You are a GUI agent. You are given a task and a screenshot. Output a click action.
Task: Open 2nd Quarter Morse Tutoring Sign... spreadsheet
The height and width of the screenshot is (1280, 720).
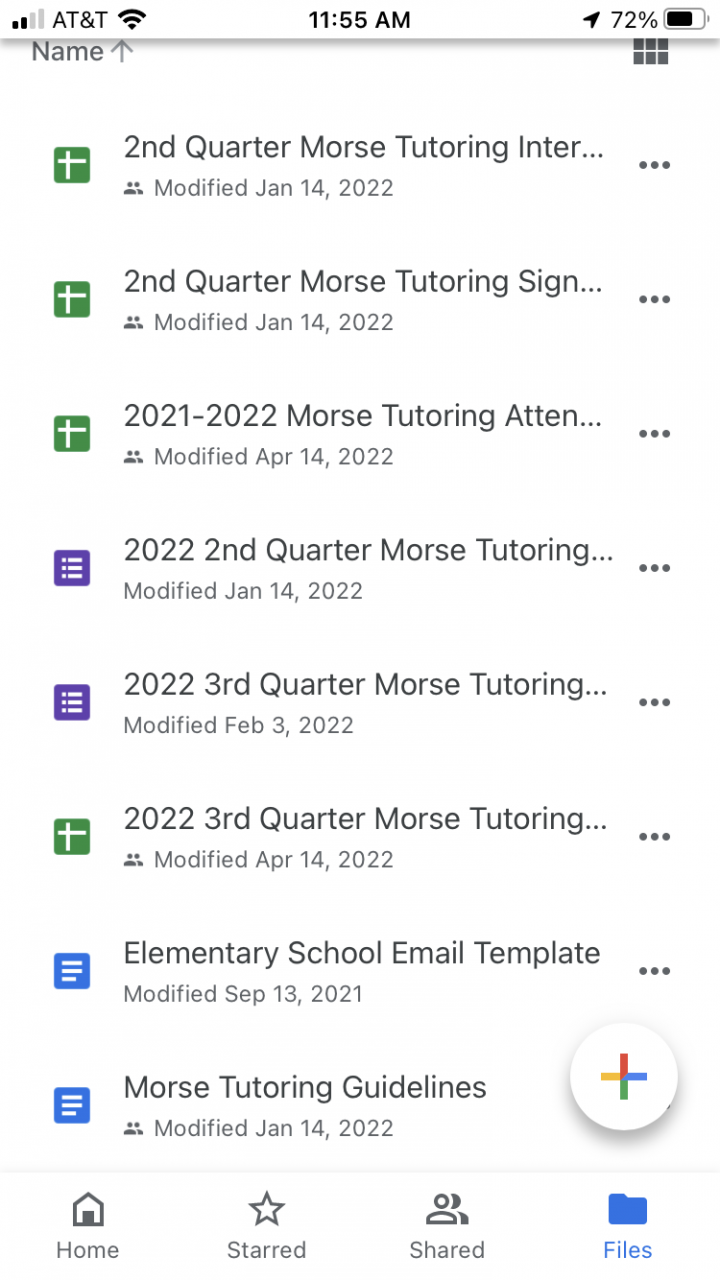(x=362, y=282)
